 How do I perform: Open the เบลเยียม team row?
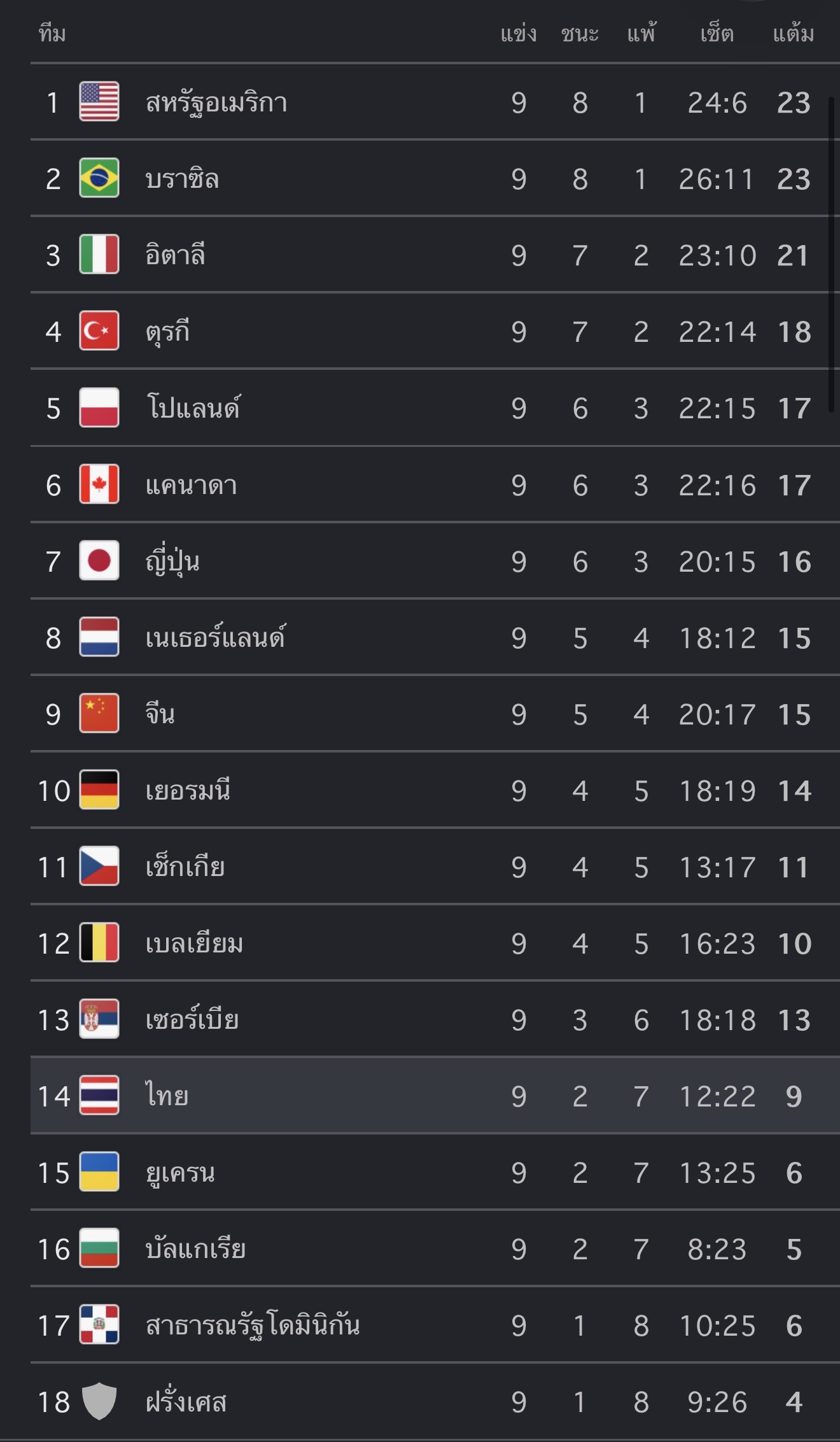(x=435, y=943)
